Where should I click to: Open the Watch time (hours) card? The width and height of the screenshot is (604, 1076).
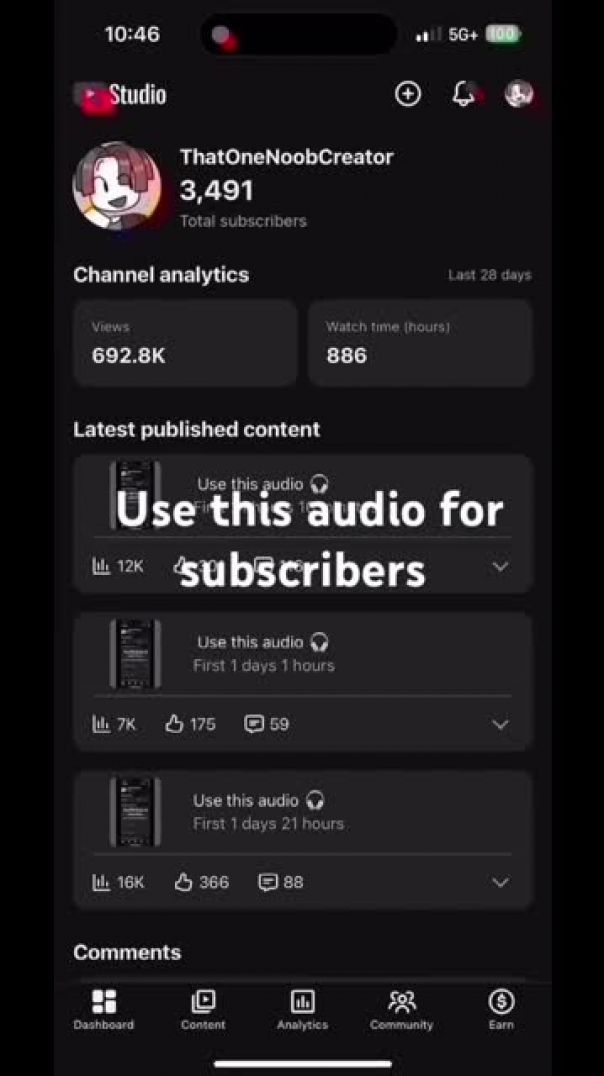coord(420,342)
